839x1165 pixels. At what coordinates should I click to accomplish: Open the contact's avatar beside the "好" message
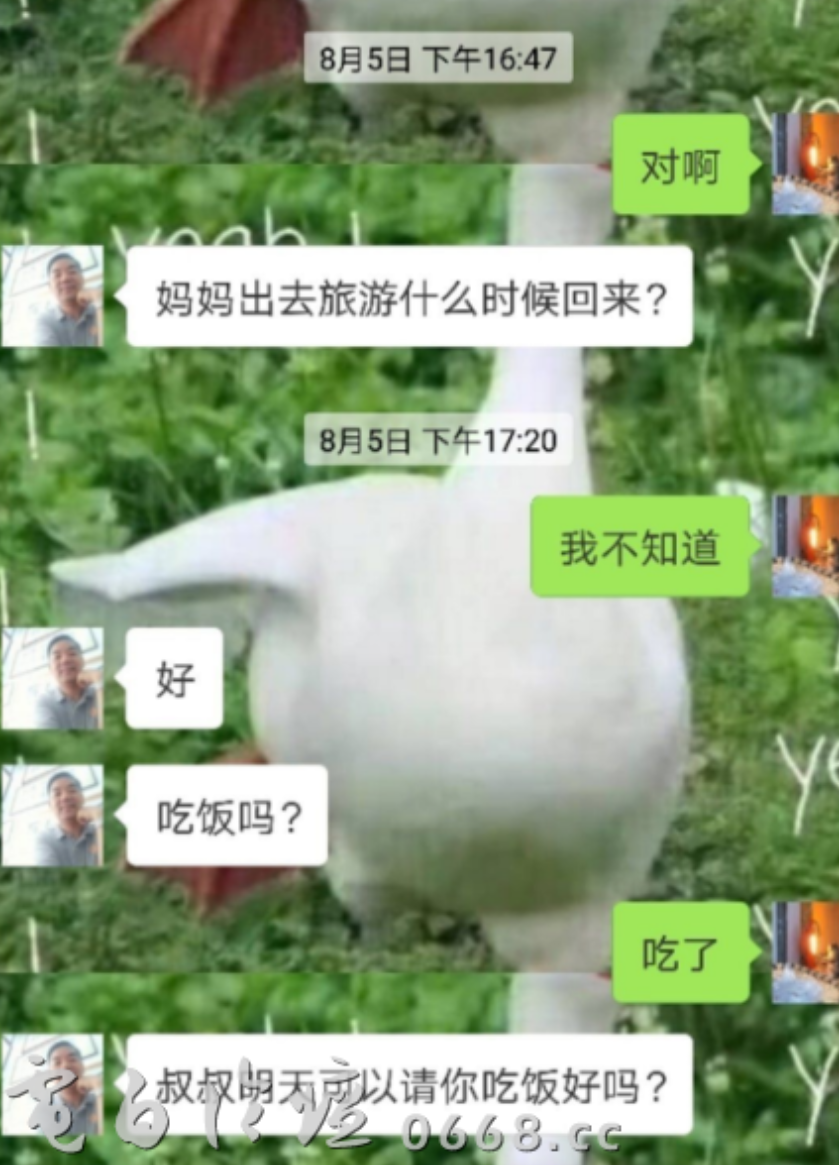[52, 678]
